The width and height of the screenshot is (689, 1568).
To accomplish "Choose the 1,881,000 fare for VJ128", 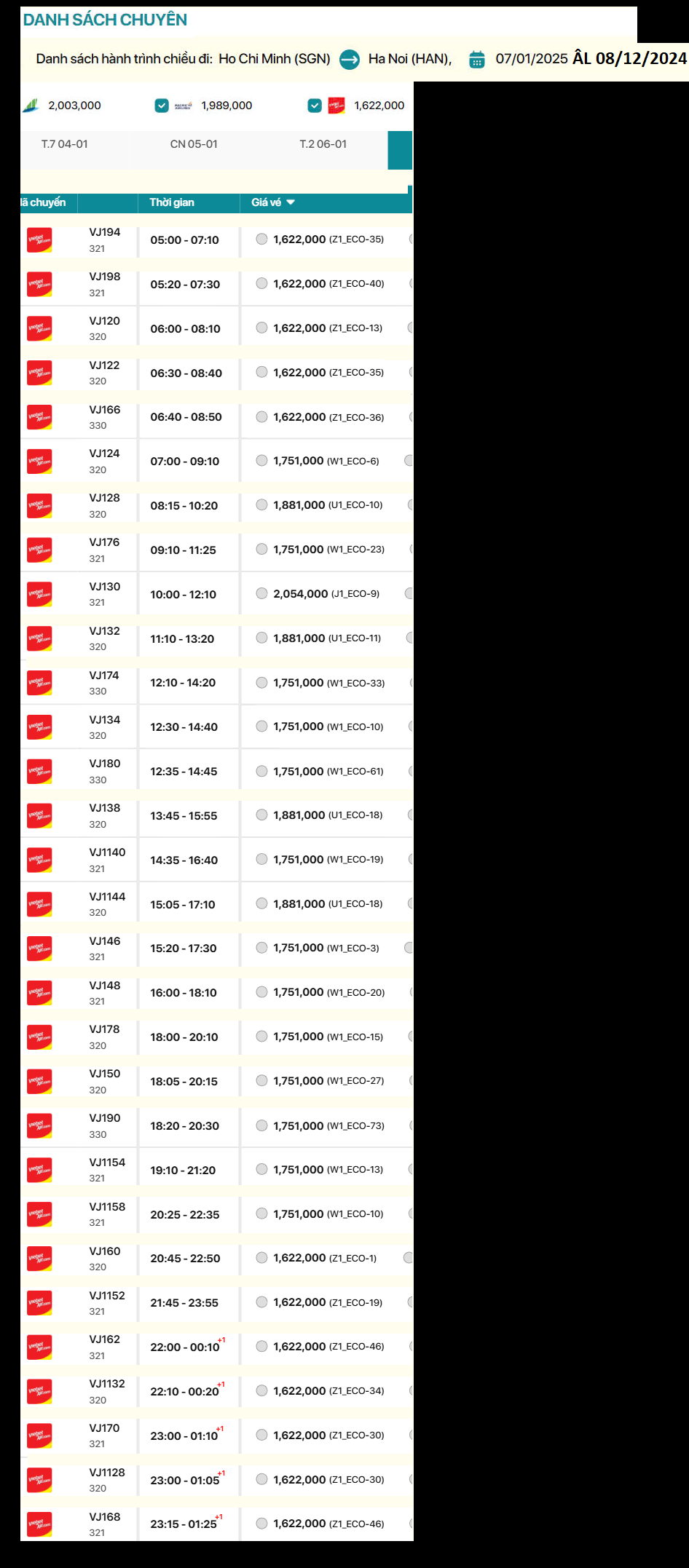I will 261,504.
